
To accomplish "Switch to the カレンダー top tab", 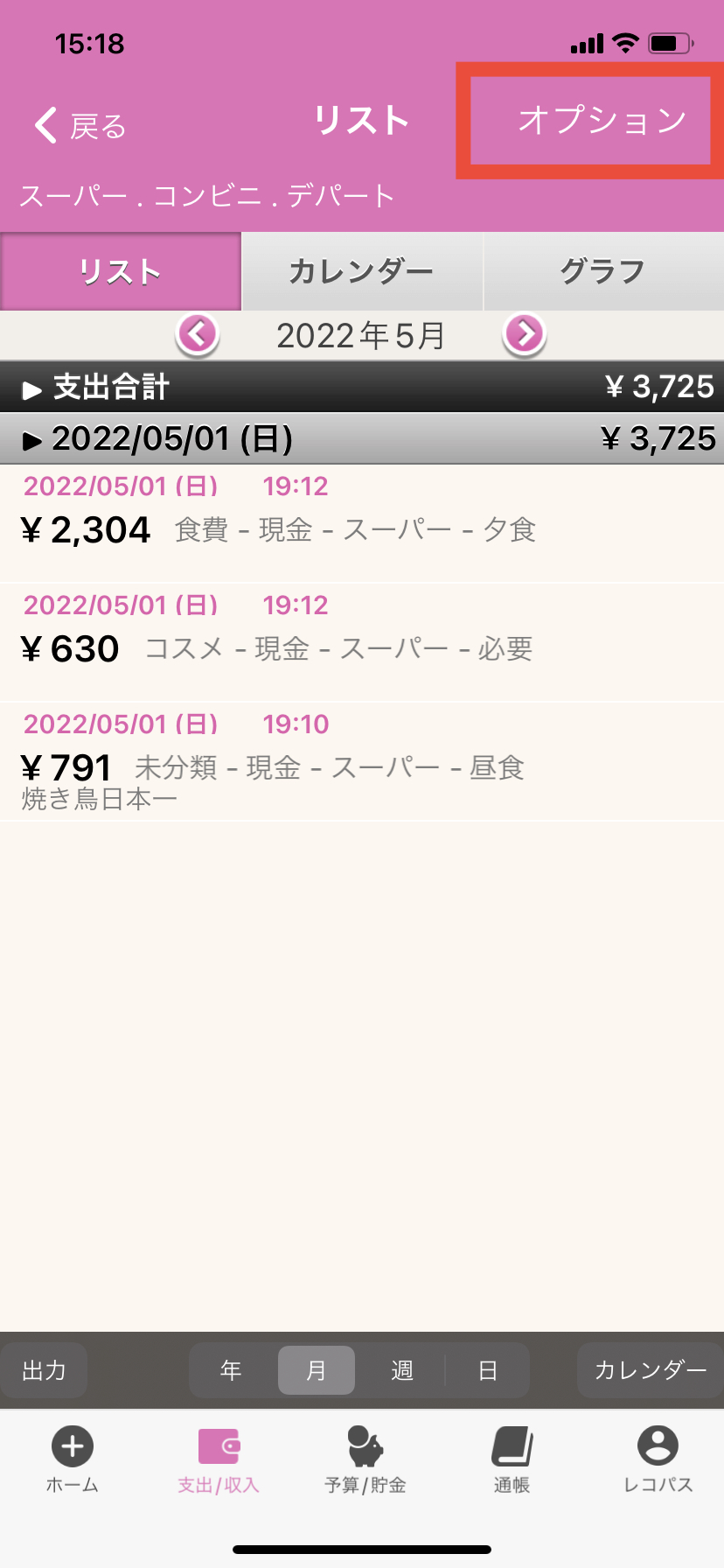I will coord(361,271).
